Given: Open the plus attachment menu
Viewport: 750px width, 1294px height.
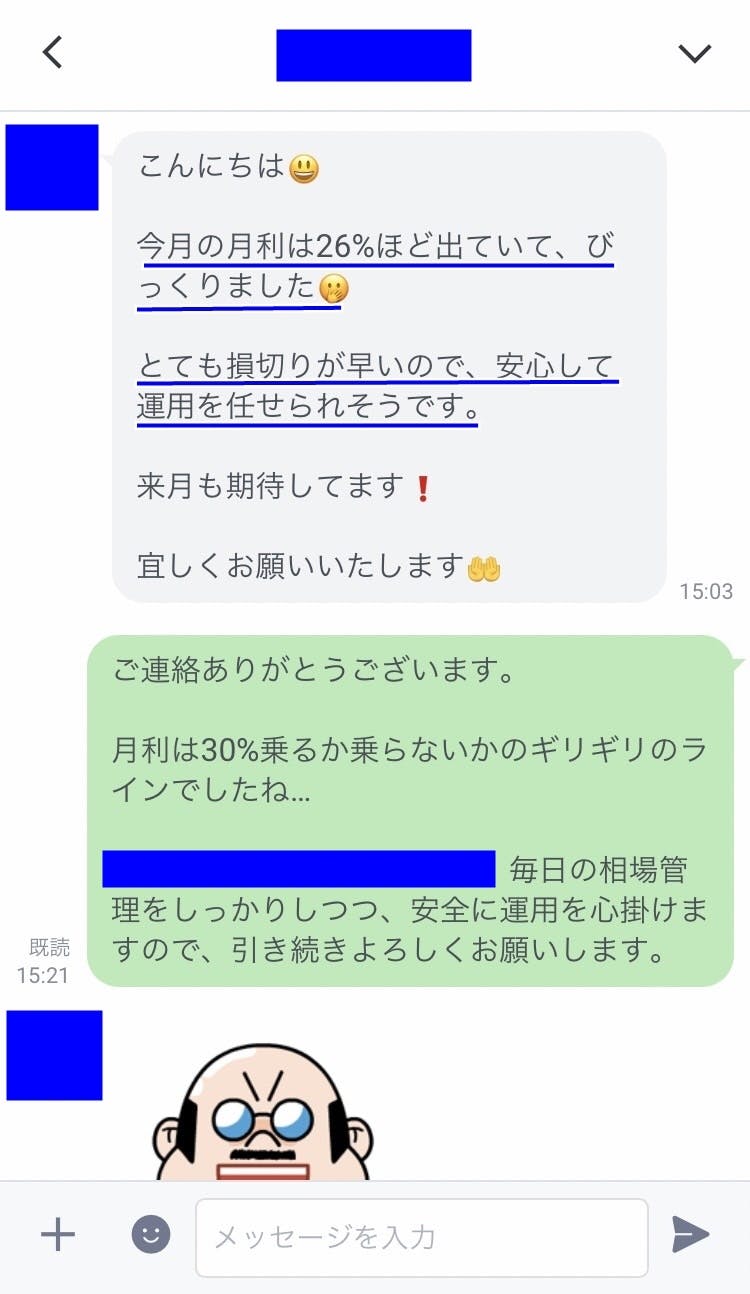Looking at the screenshot, I should point(58,1235).
